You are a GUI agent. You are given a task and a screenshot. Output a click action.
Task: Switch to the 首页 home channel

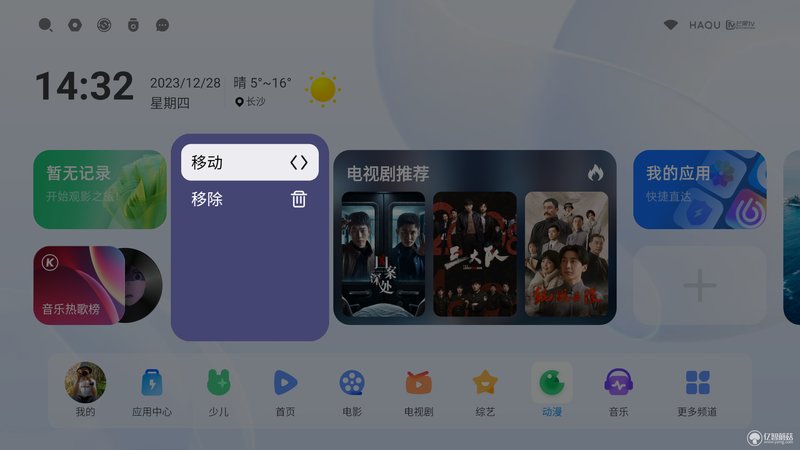tap(285, 390)
